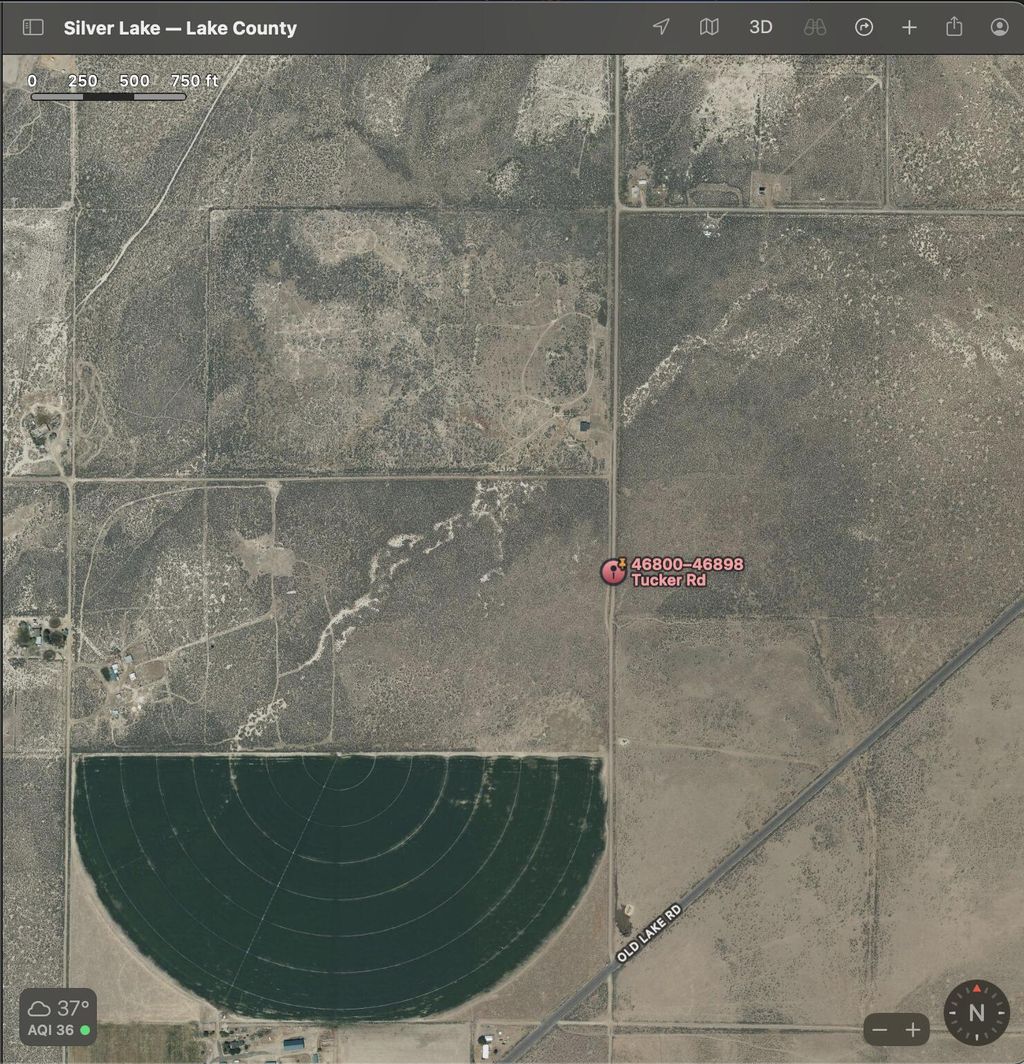The image size is (1024, 1064).
Task: Open directions
Action: [x=864, y=27]
